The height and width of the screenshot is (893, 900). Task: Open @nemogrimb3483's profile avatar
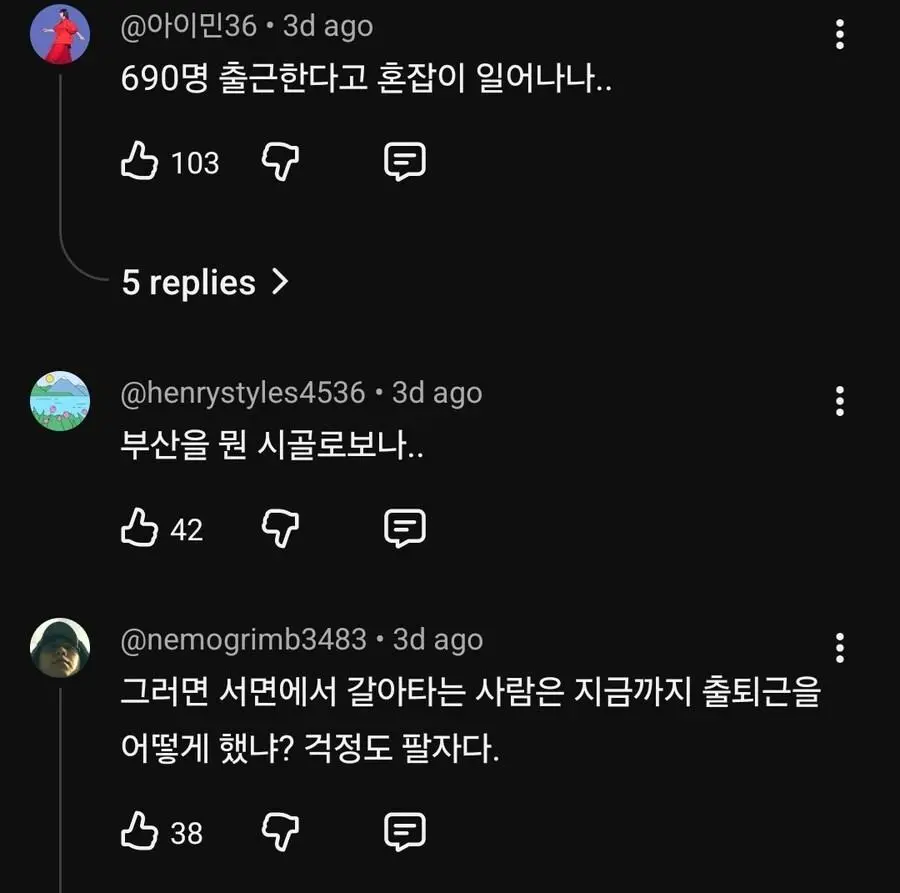60,648
